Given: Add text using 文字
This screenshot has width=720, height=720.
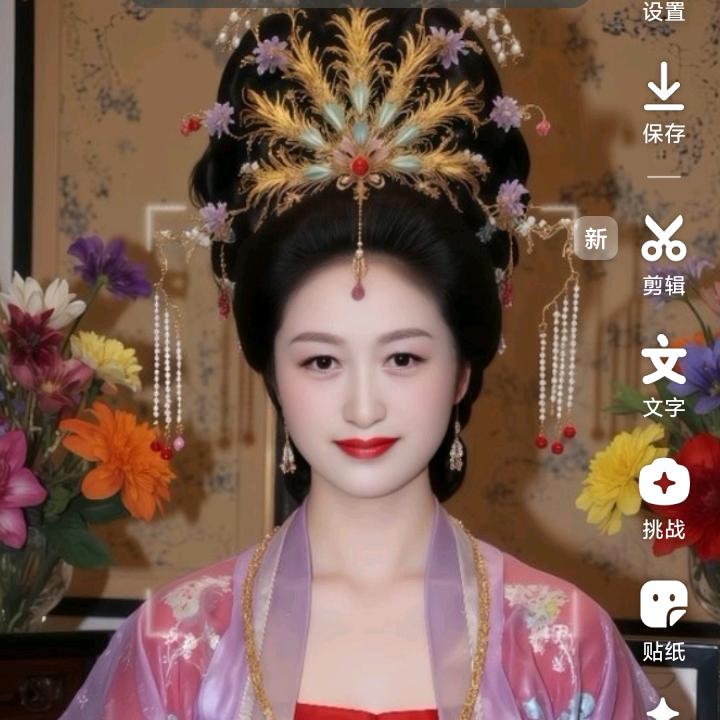Looking at the screenshot, I should click(x=664, y=376).
